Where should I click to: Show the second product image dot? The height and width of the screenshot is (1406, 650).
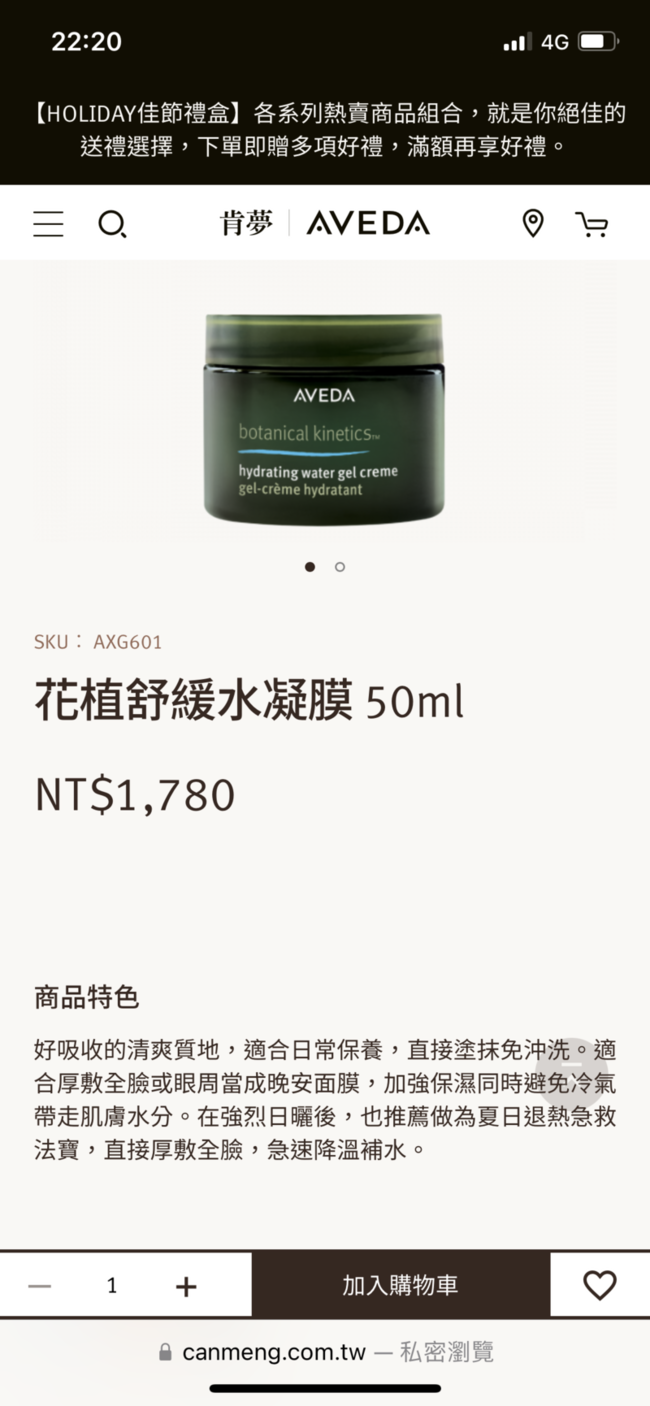coord(340,567)
